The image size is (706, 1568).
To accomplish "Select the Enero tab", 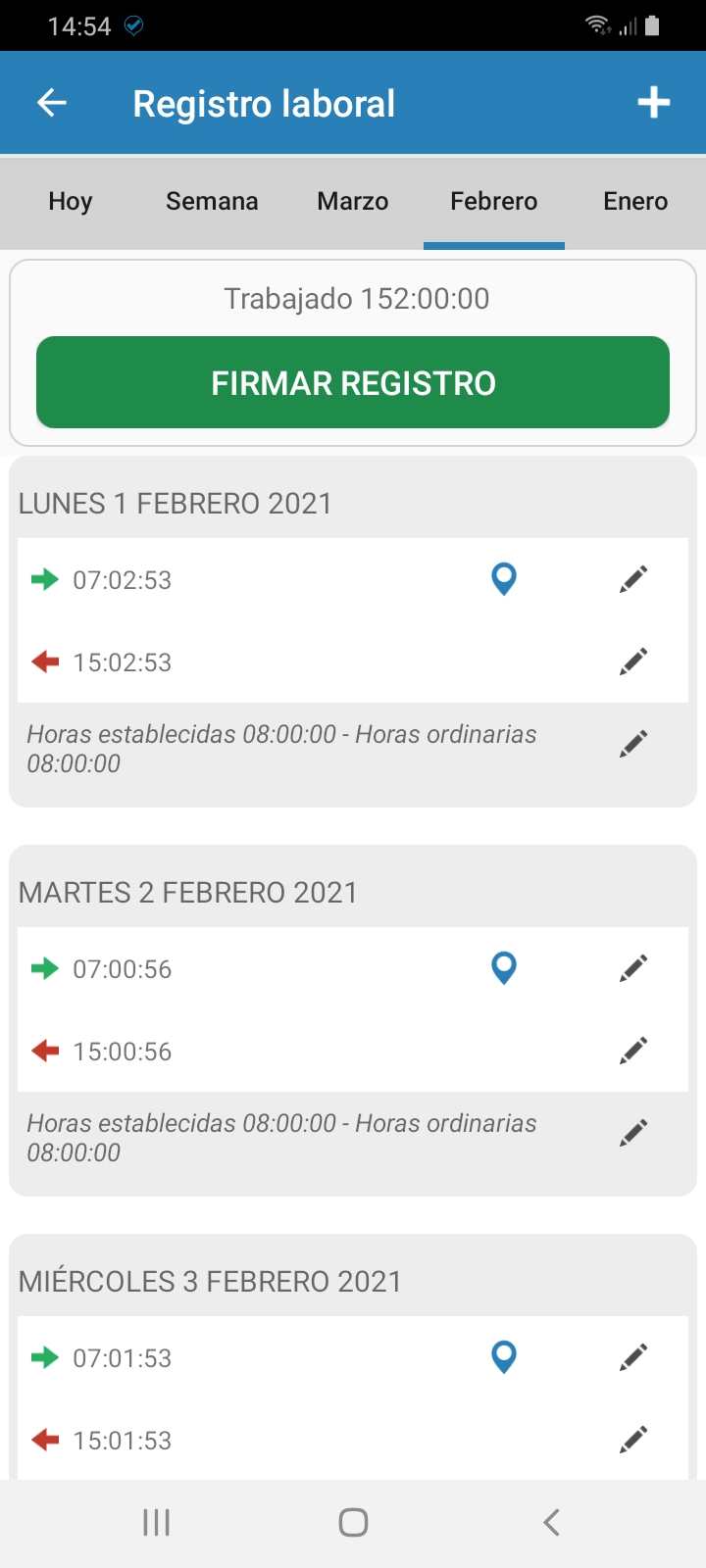I will click(635, 202).
